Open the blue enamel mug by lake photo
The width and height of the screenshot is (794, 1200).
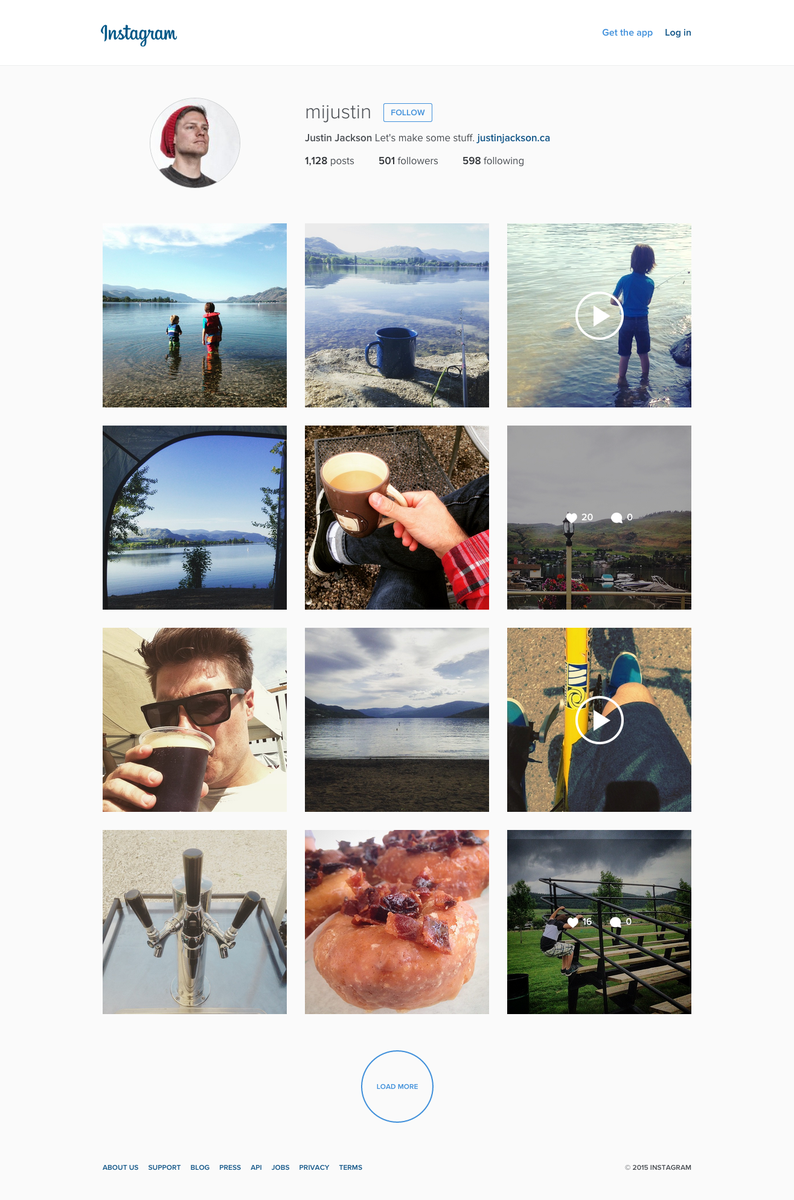[x=397, y=315]
